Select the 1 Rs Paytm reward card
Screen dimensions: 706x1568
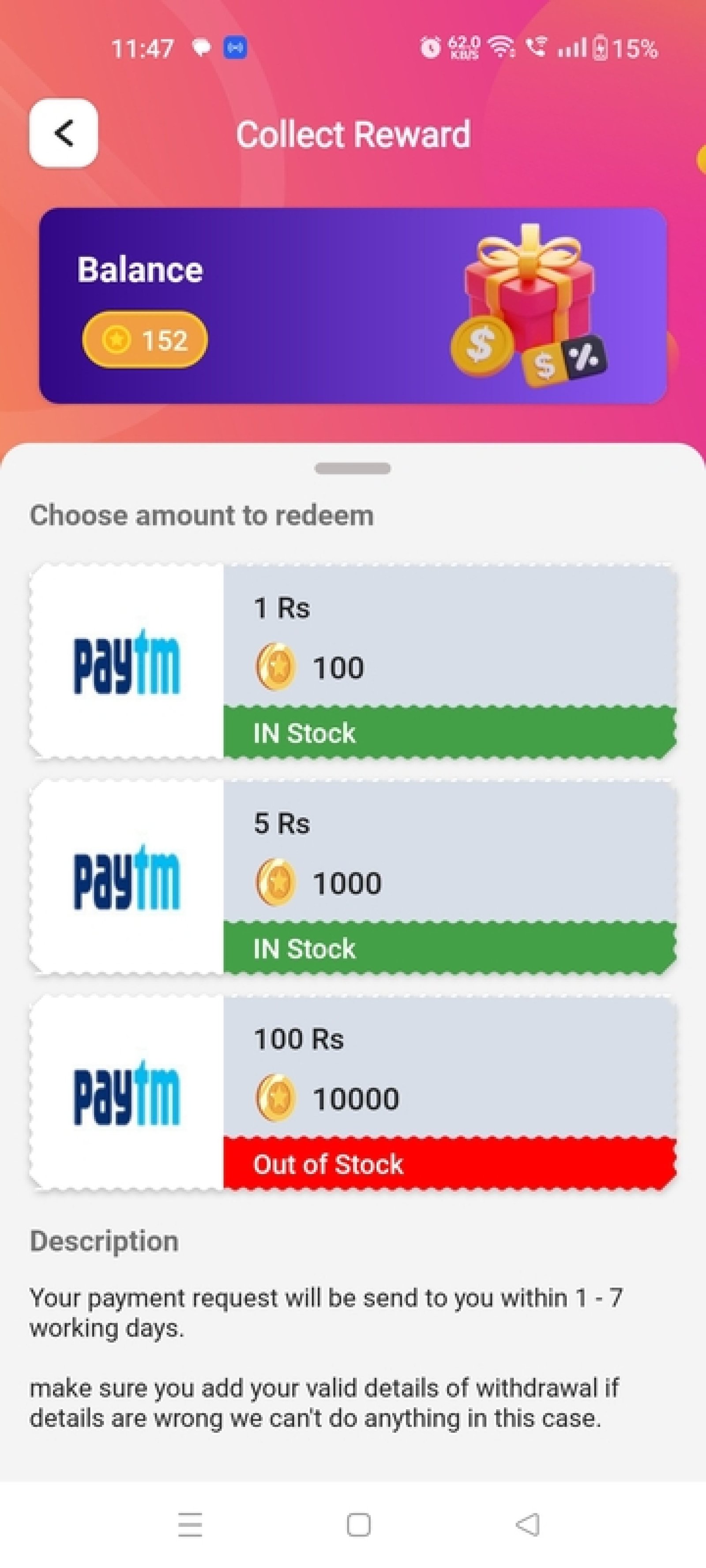353,661
